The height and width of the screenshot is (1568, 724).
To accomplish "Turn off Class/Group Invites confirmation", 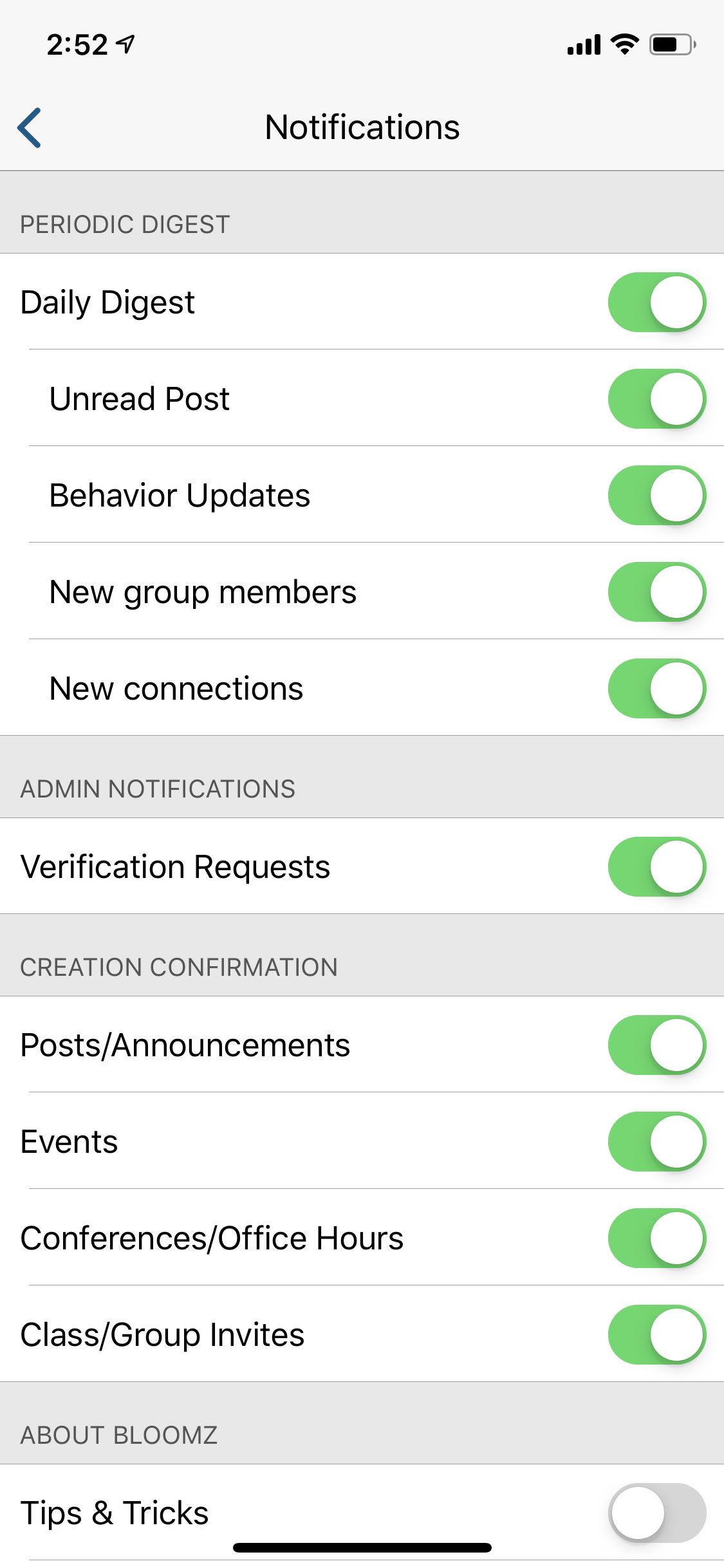I will 656,1334.
